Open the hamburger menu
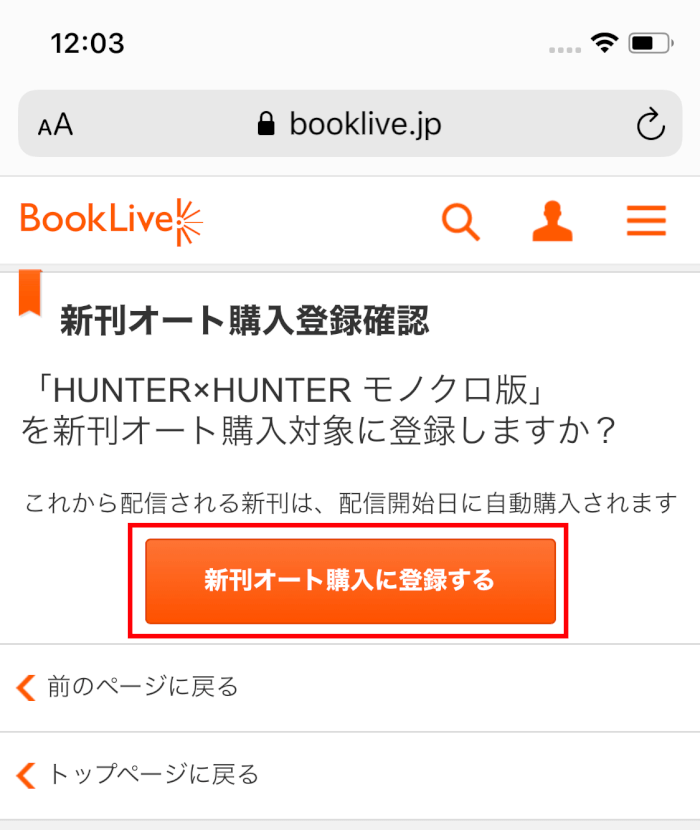The width and height of the screenshot is (700, 830). [646, 221]
